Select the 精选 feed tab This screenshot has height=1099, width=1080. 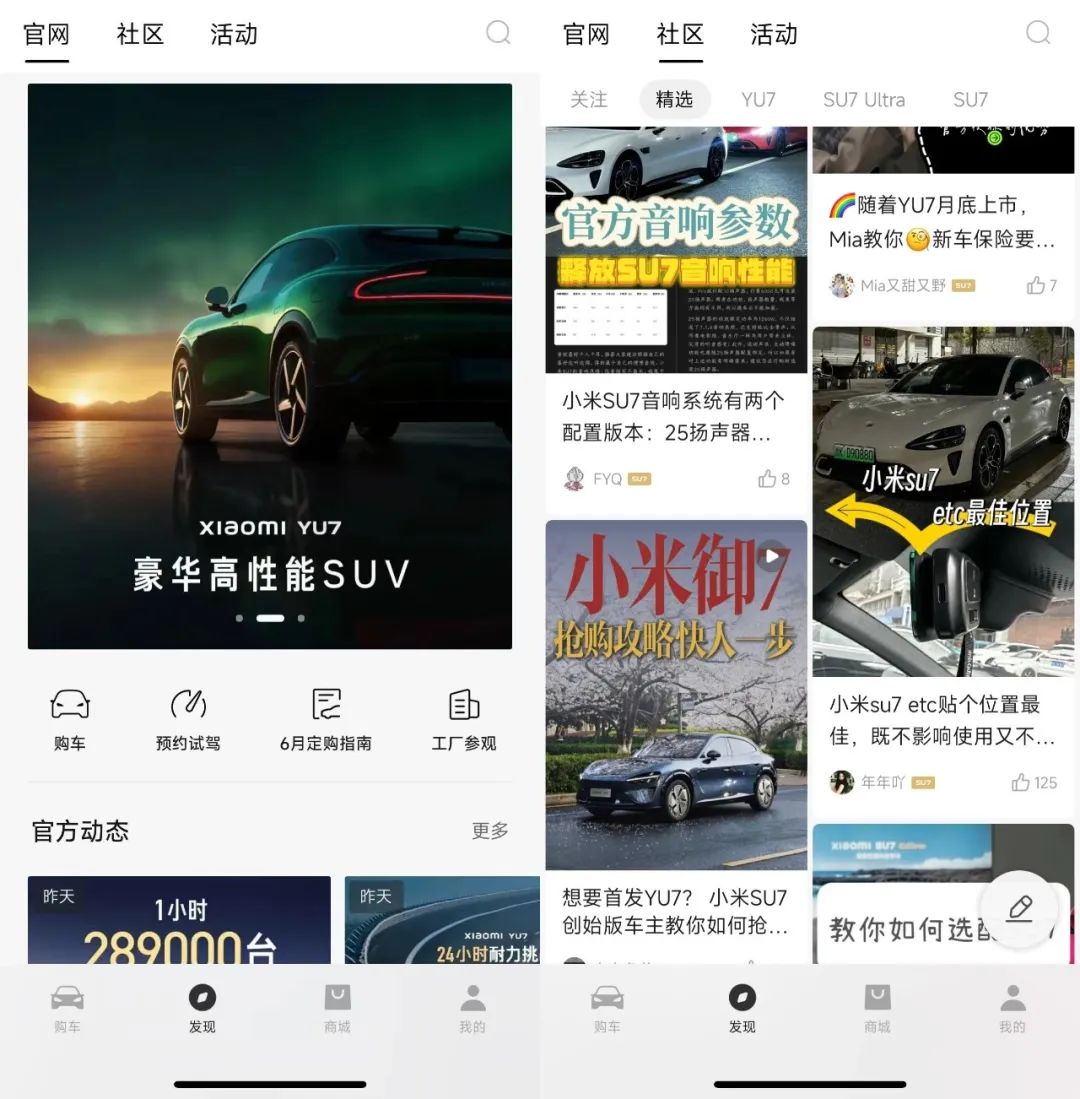pyautogui.click(x=675, y=100)
